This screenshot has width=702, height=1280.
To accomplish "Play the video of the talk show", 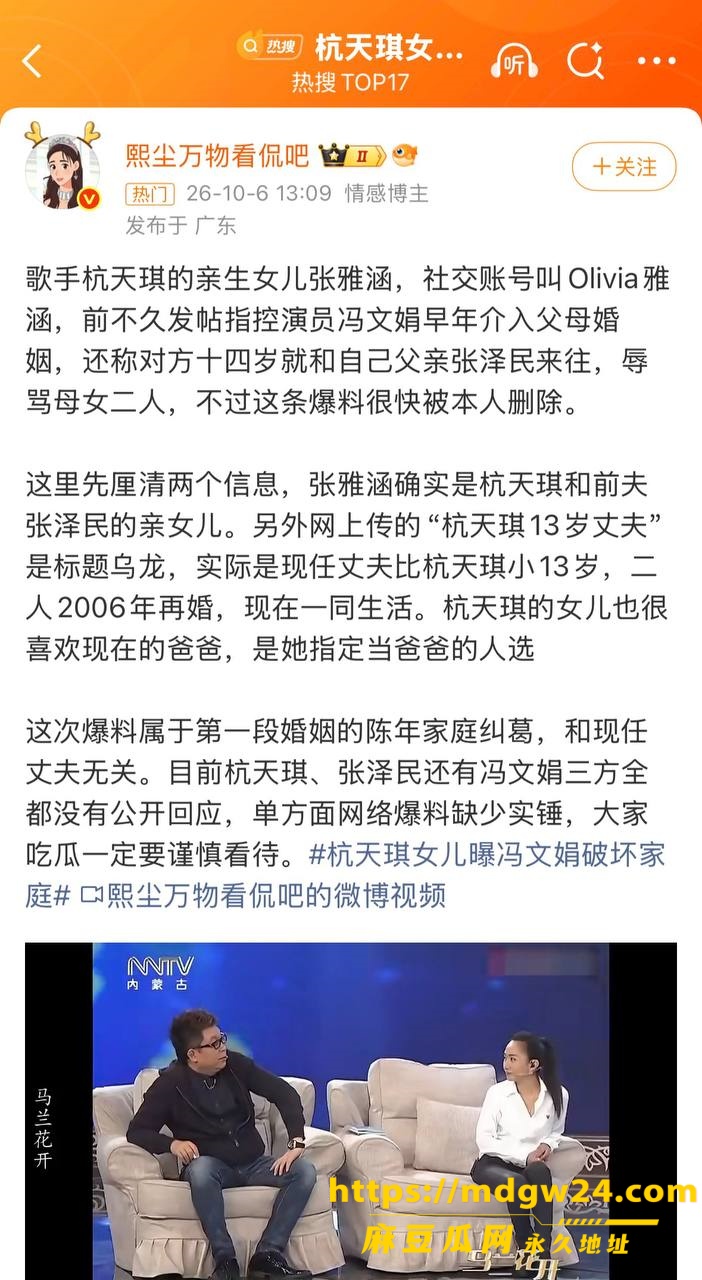I will (351, 1110).
